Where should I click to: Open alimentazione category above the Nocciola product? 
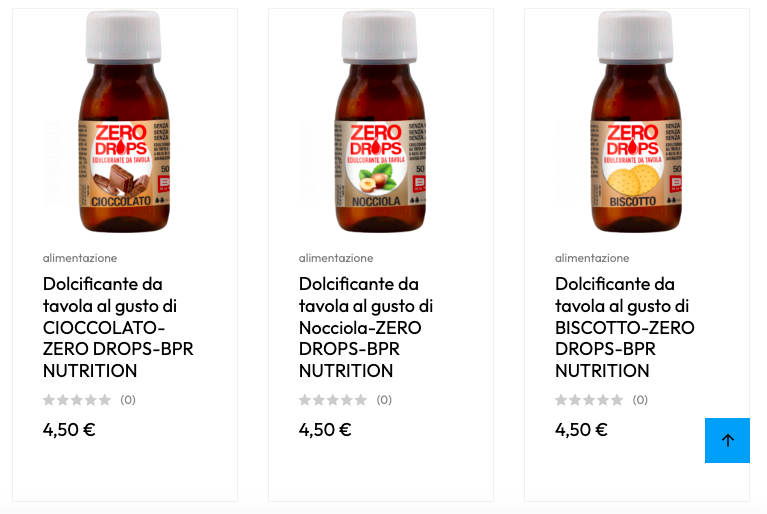[x=336, y=258]
